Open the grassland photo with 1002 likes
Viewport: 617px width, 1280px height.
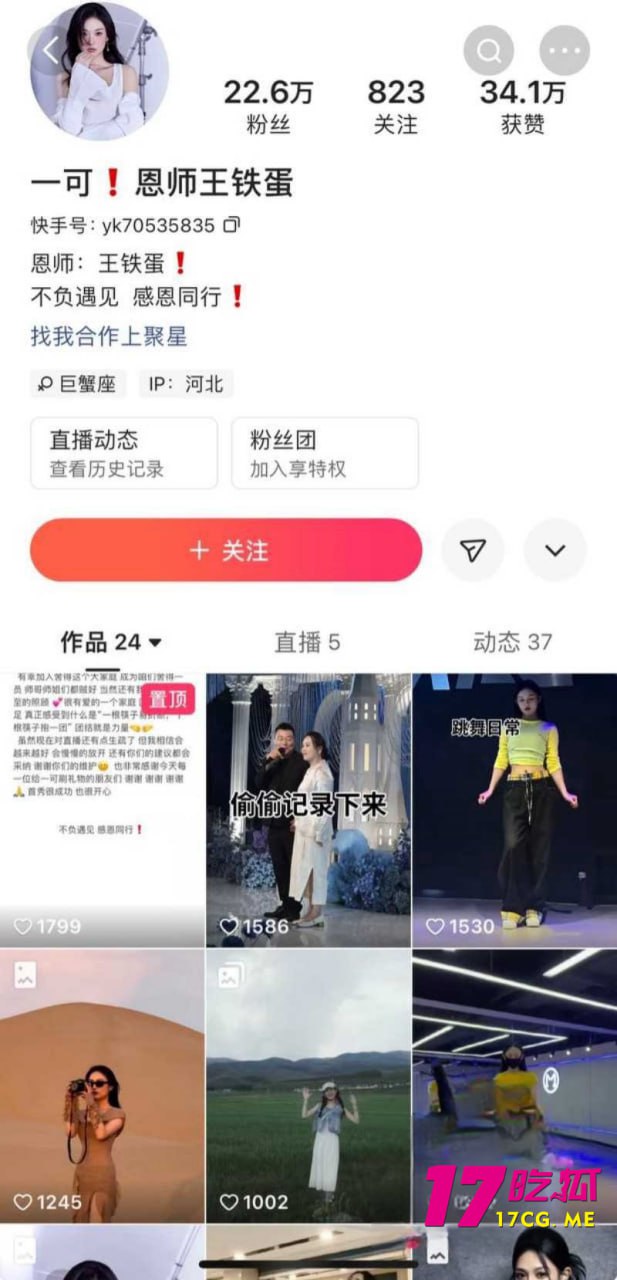point(308,1085)
